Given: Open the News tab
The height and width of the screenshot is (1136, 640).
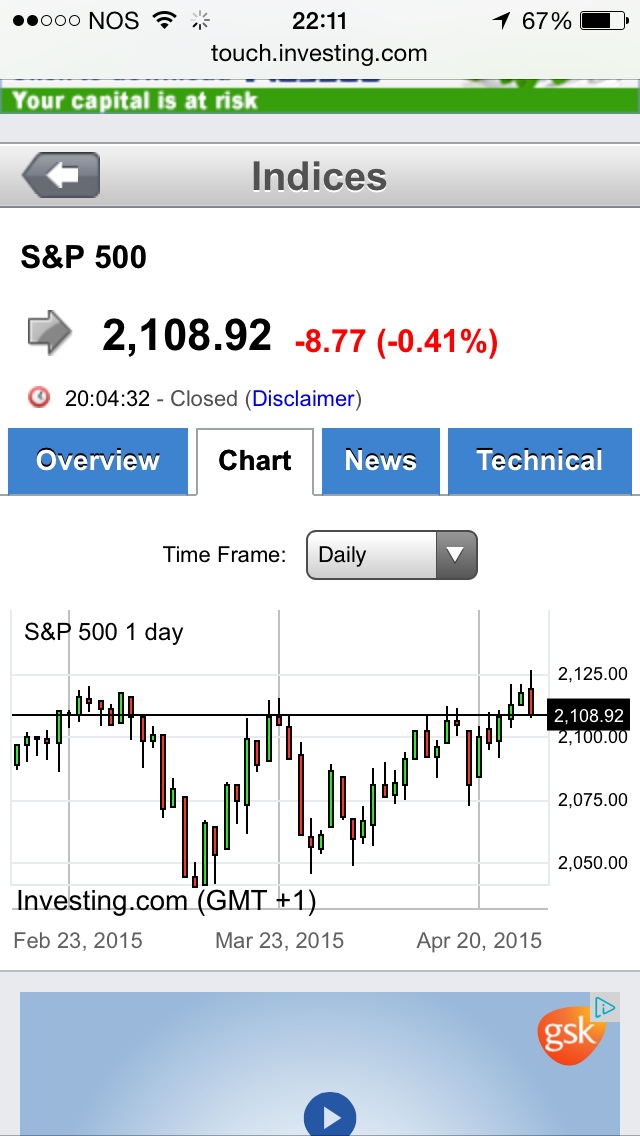Looking at the screenshot, I should click(380, 460).
